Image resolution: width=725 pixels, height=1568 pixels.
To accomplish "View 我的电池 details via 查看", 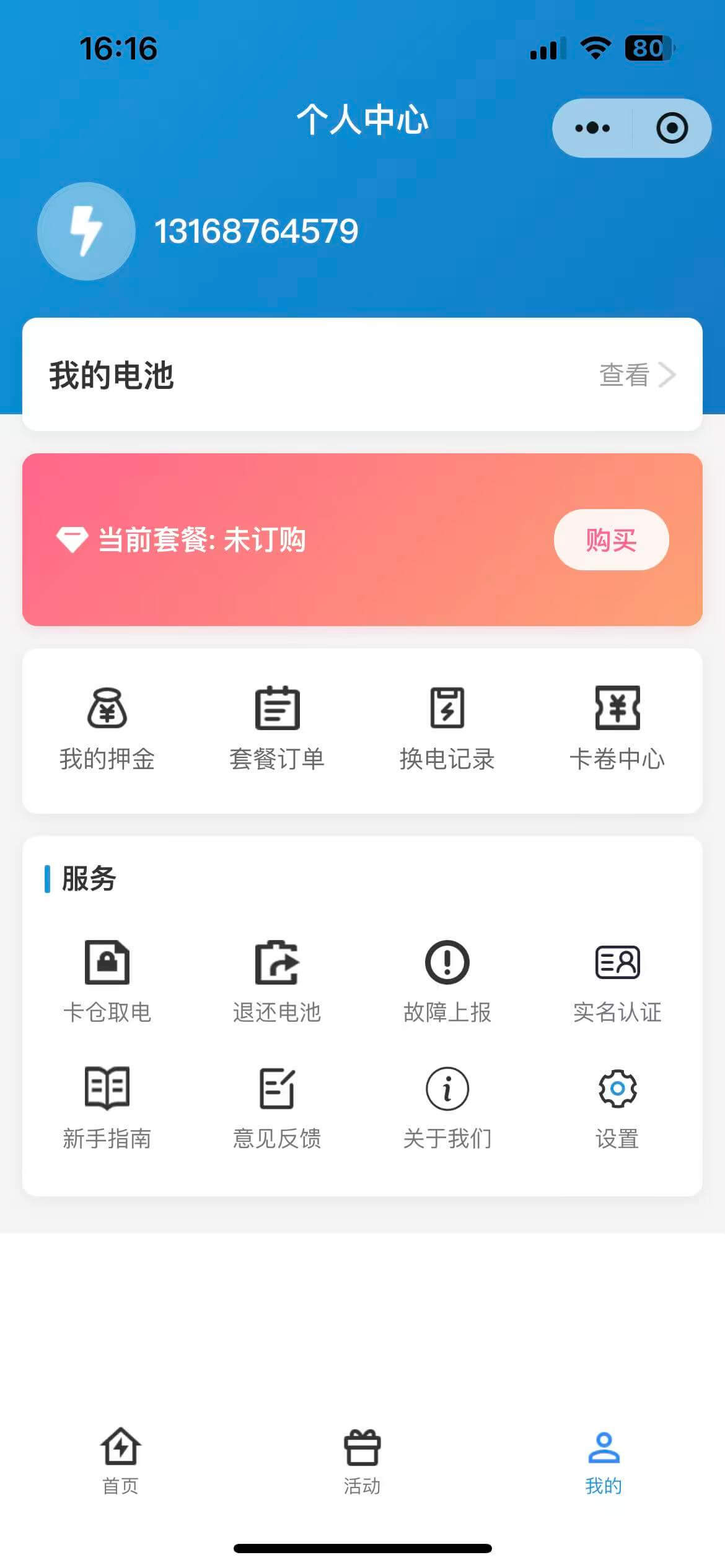I will tap(636, 375).
